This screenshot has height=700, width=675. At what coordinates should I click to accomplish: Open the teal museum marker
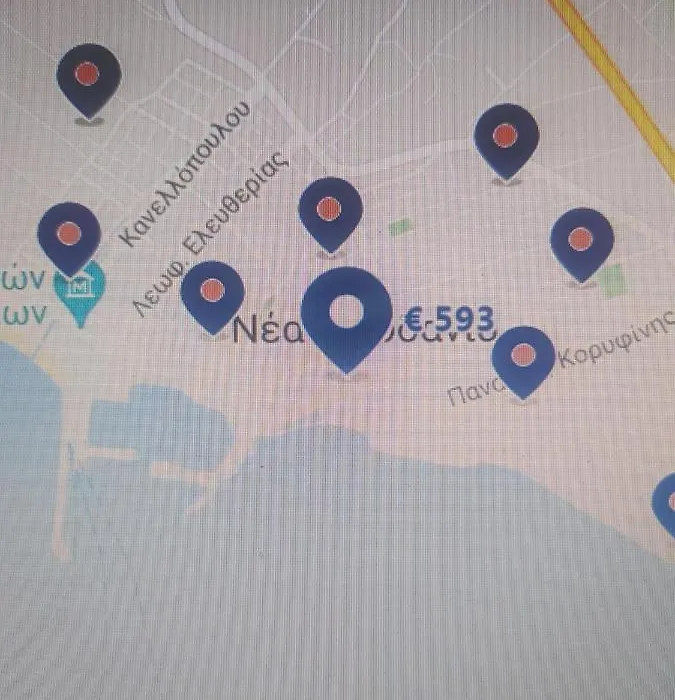(79, 291)
